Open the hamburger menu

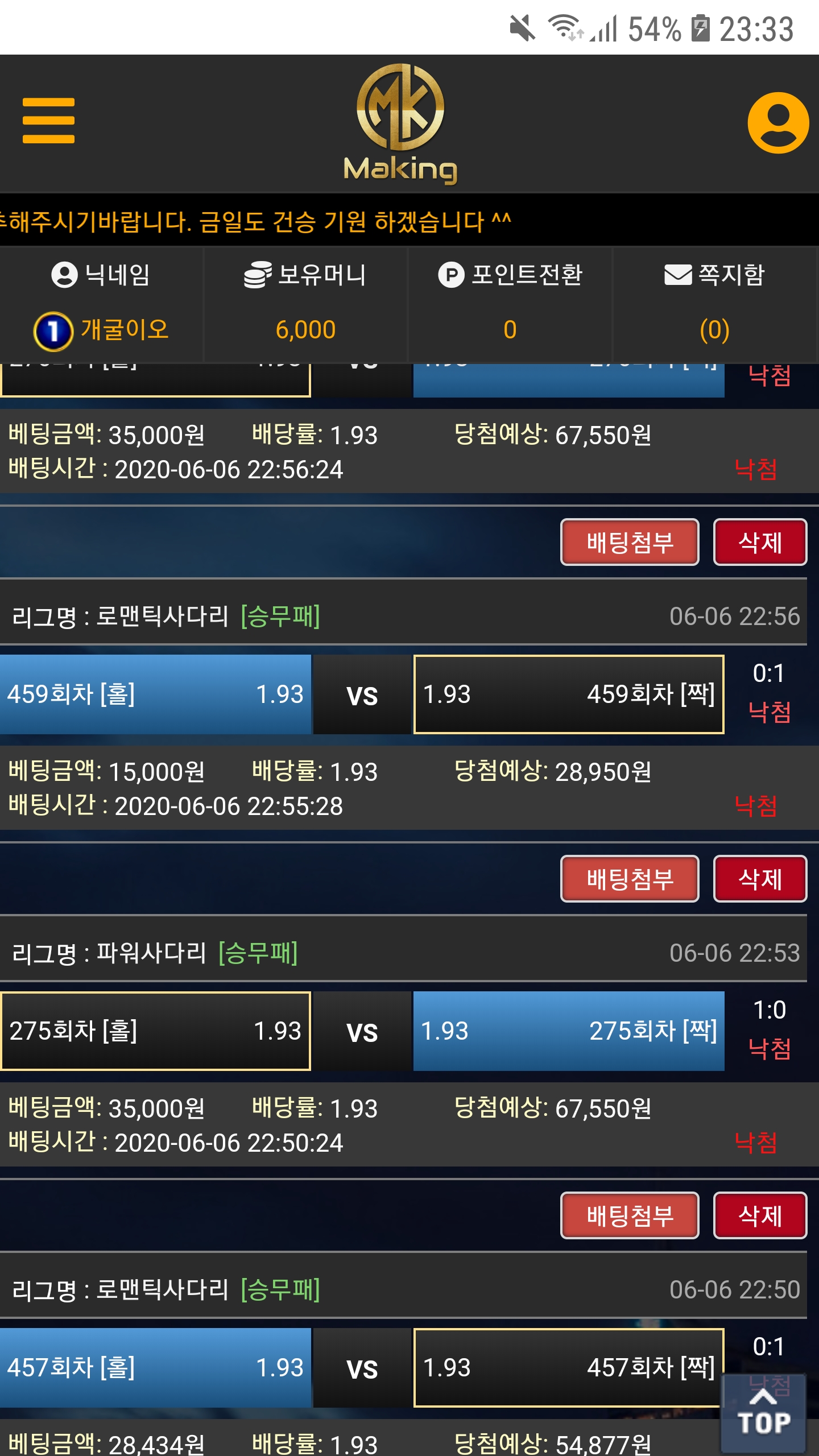(x=48, y=121)
